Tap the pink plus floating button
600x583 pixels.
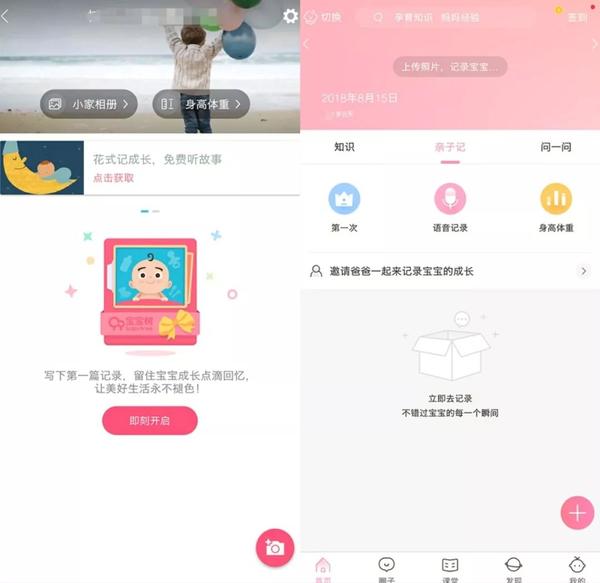(576, 513)
